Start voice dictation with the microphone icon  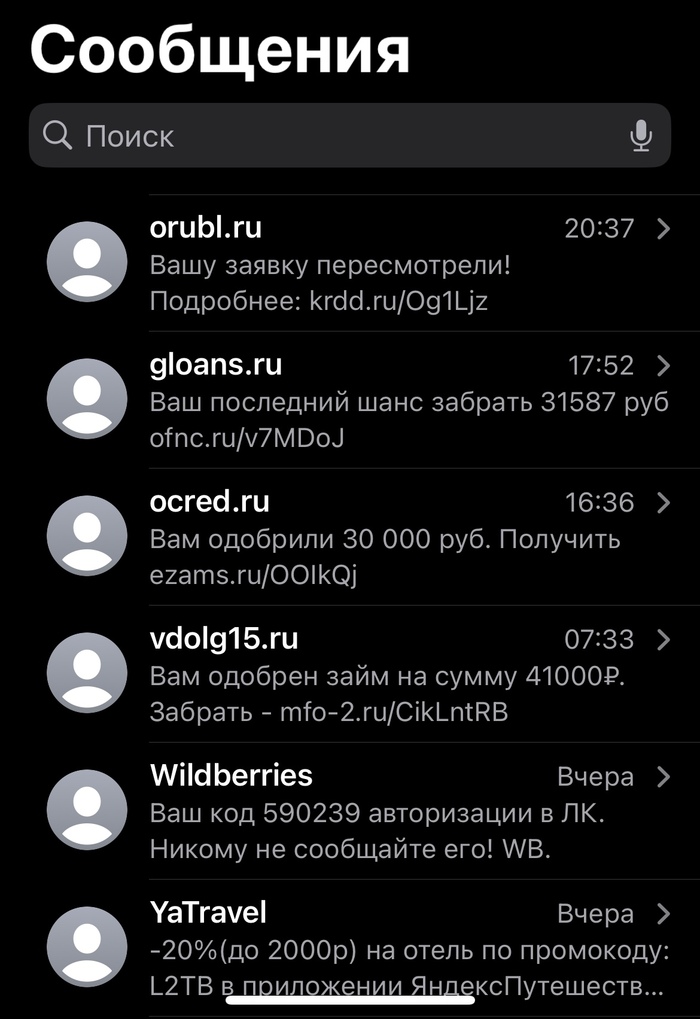(x=641, y=136)
